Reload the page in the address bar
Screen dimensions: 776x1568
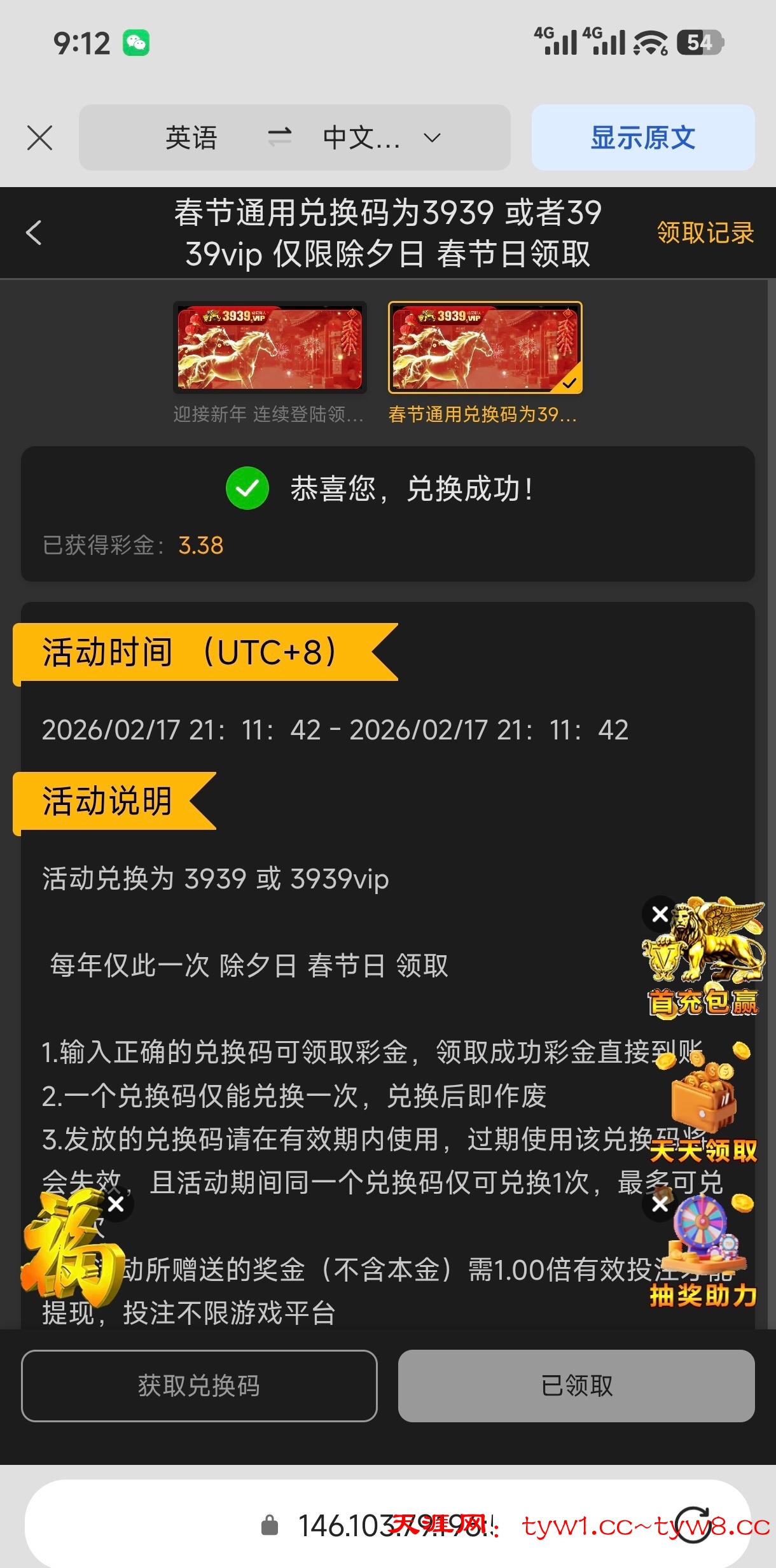tap(692, 1525)
